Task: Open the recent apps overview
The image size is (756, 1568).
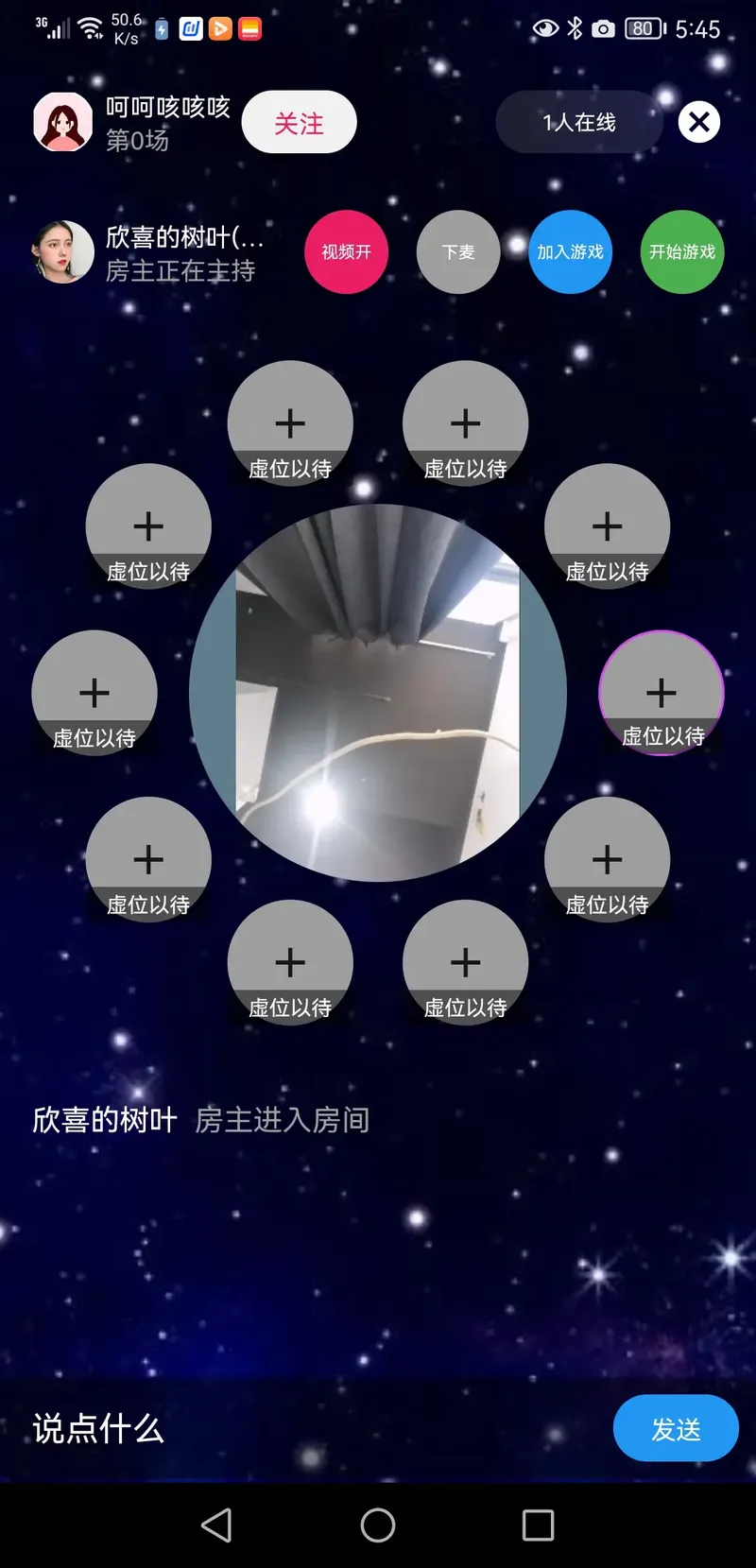Action: coord(538,1525)
